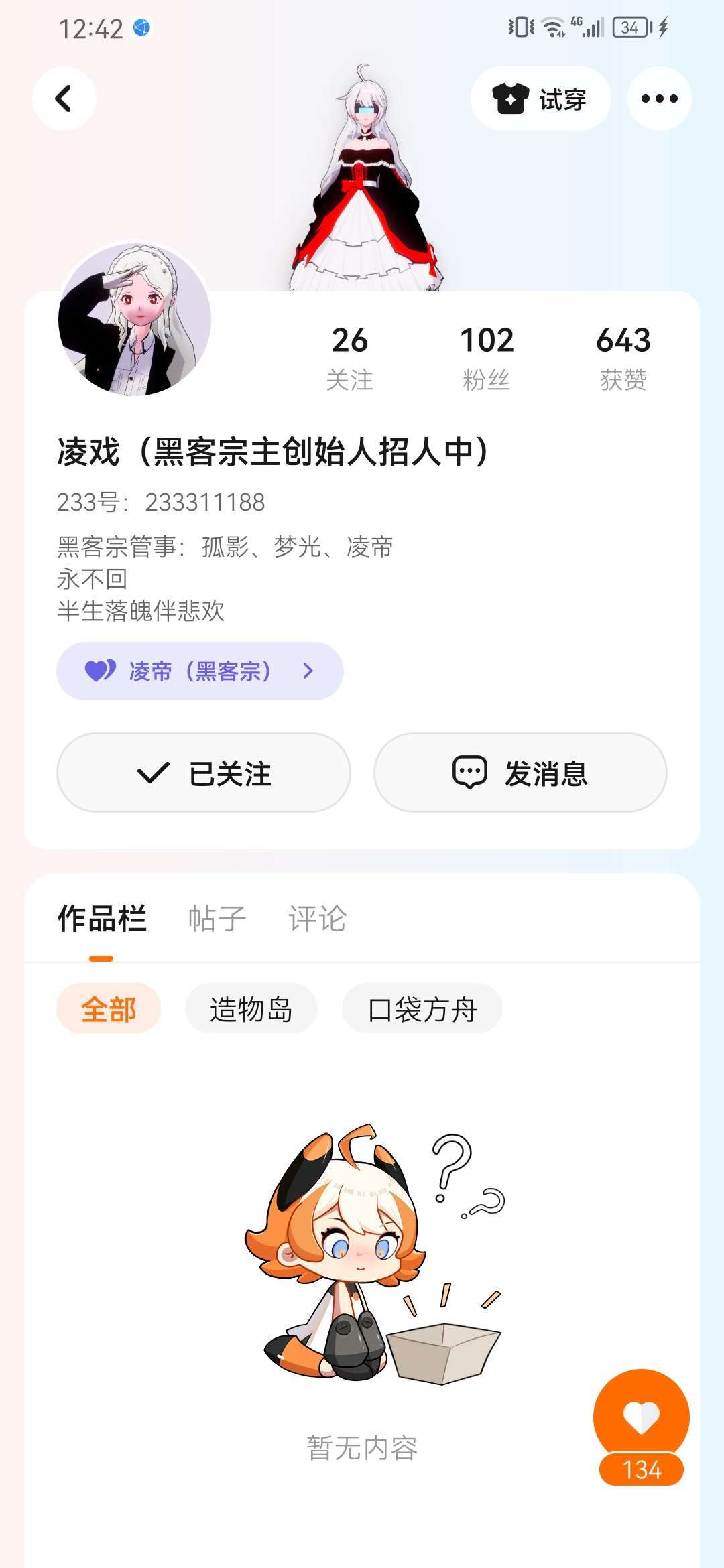724x1568 pixels.
Task: Filter works by 造物岛
Action: (251, 1008)
